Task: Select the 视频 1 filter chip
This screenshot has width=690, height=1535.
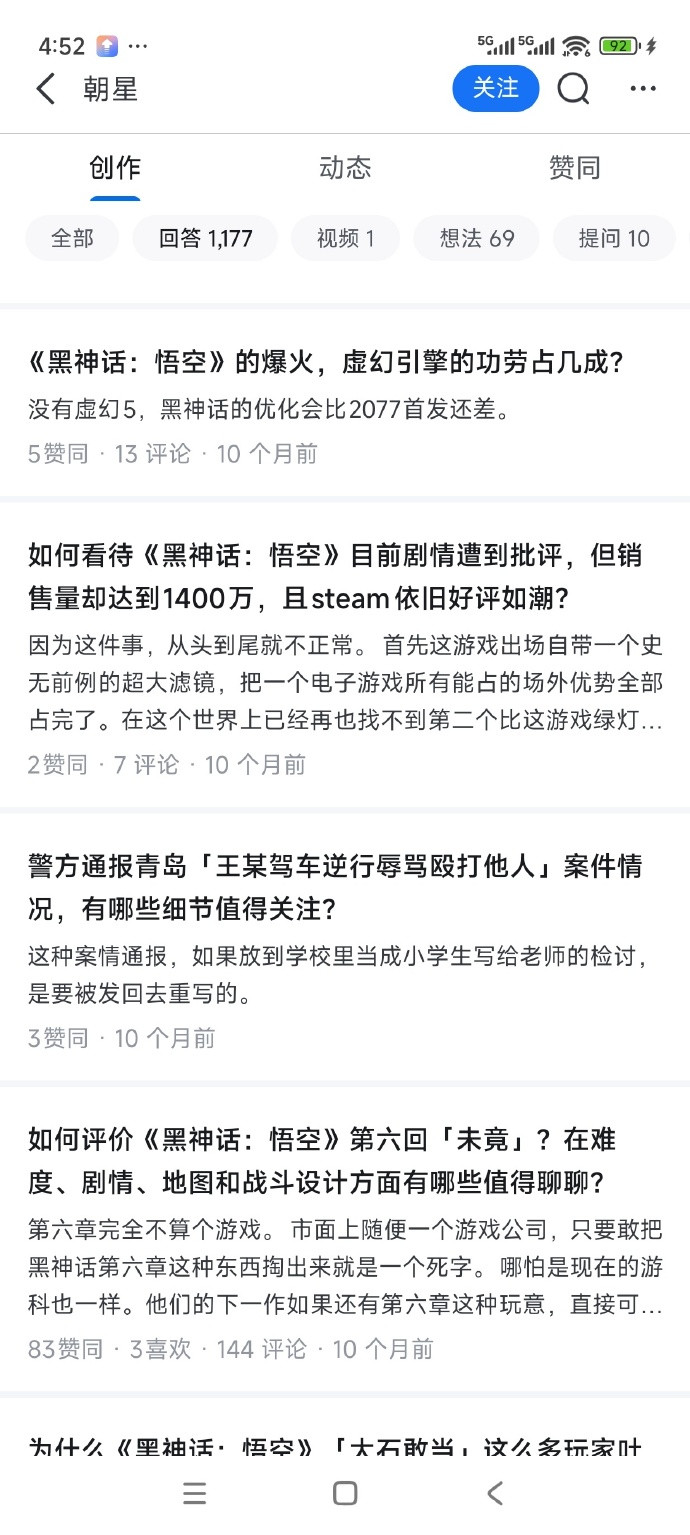Action: point(345,238)
